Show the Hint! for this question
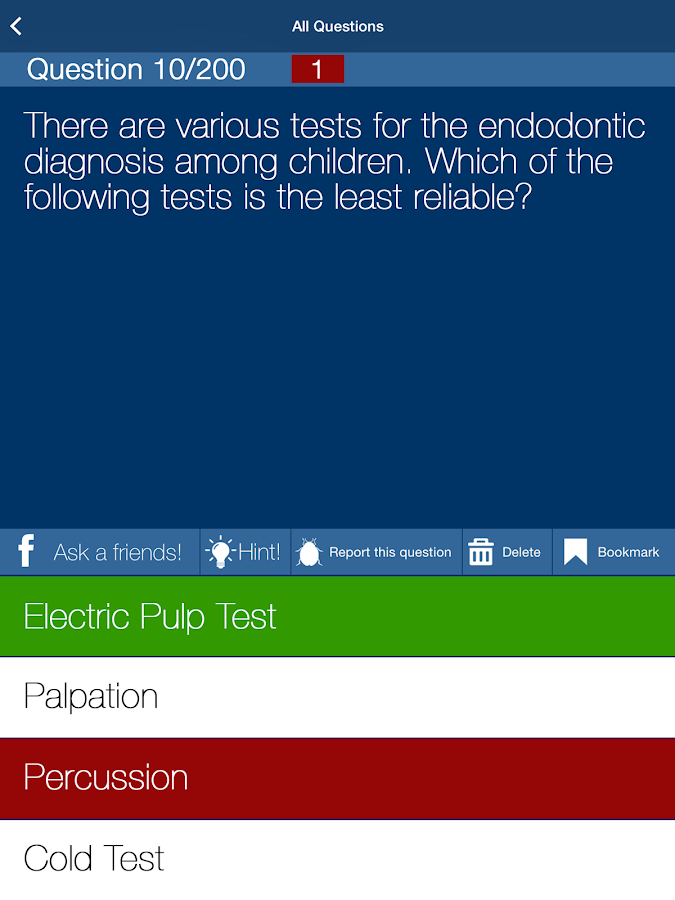This screenshot has width=675, height=900. coord(245,552)
